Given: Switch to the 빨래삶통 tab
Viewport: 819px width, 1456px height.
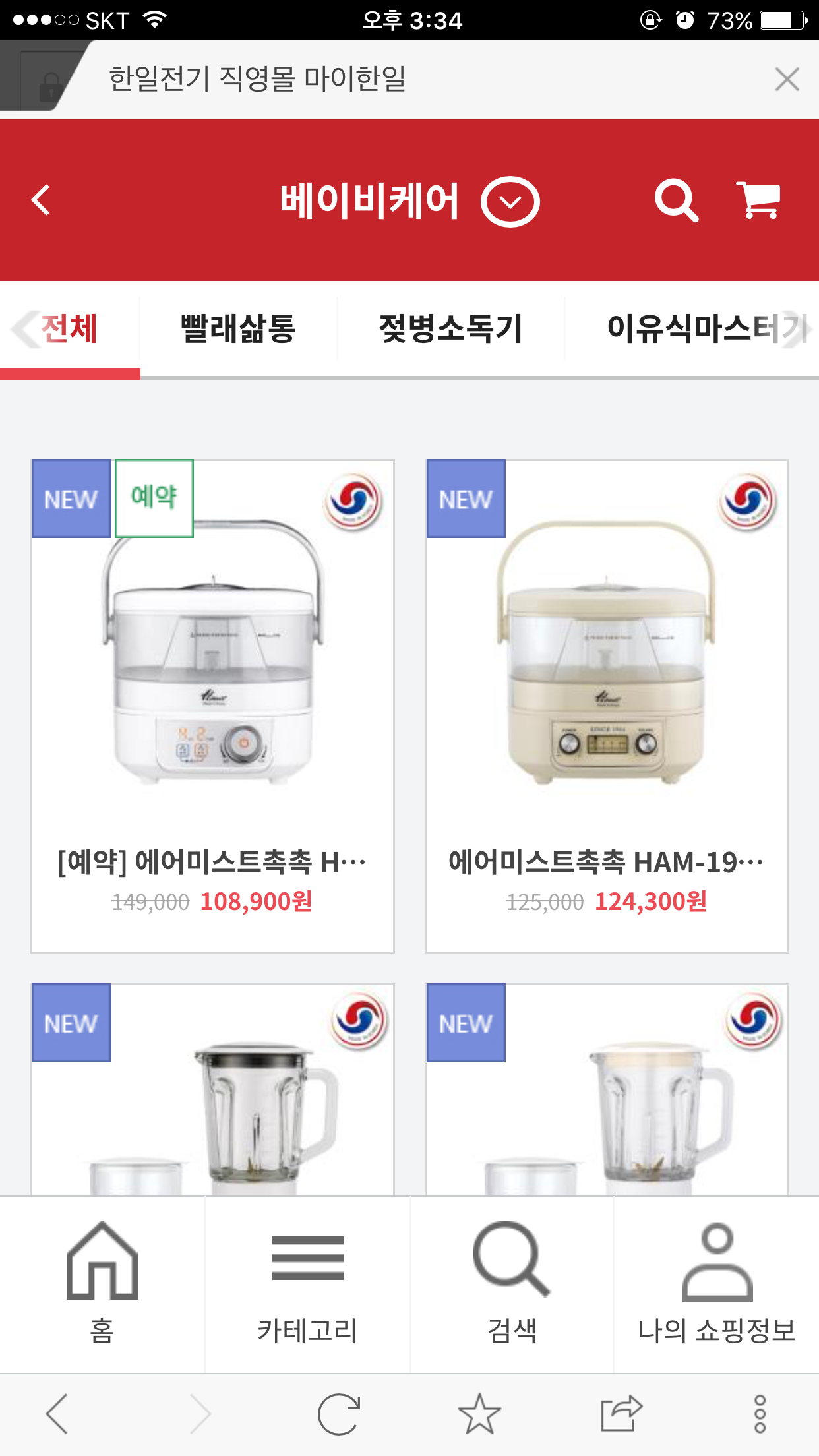Looking at the screenshot, I should (238, 328).
